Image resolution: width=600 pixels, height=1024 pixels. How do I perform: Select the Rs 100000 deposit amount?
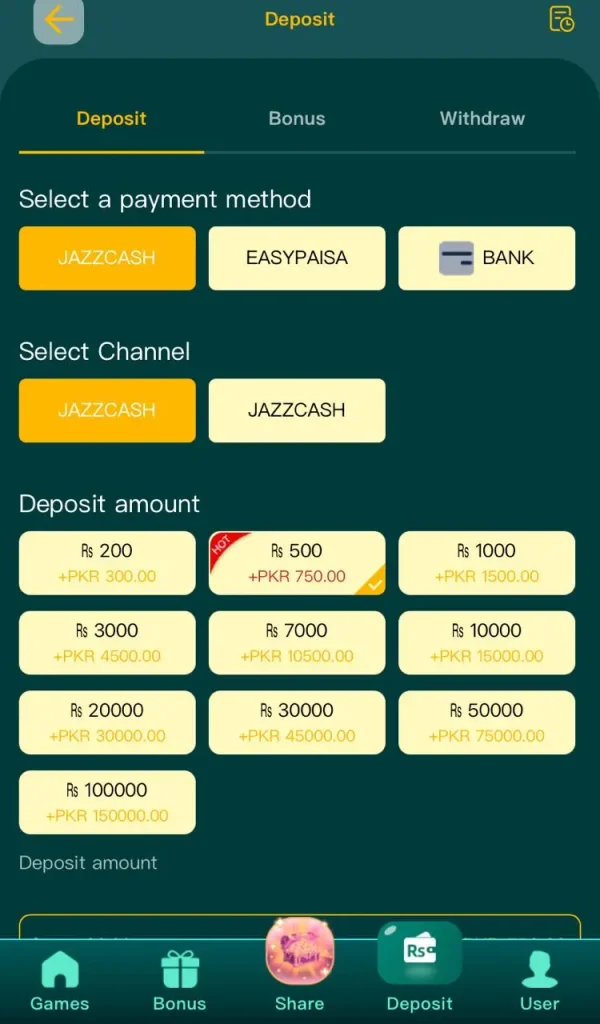pyautogui.click(x=107, y=802)
